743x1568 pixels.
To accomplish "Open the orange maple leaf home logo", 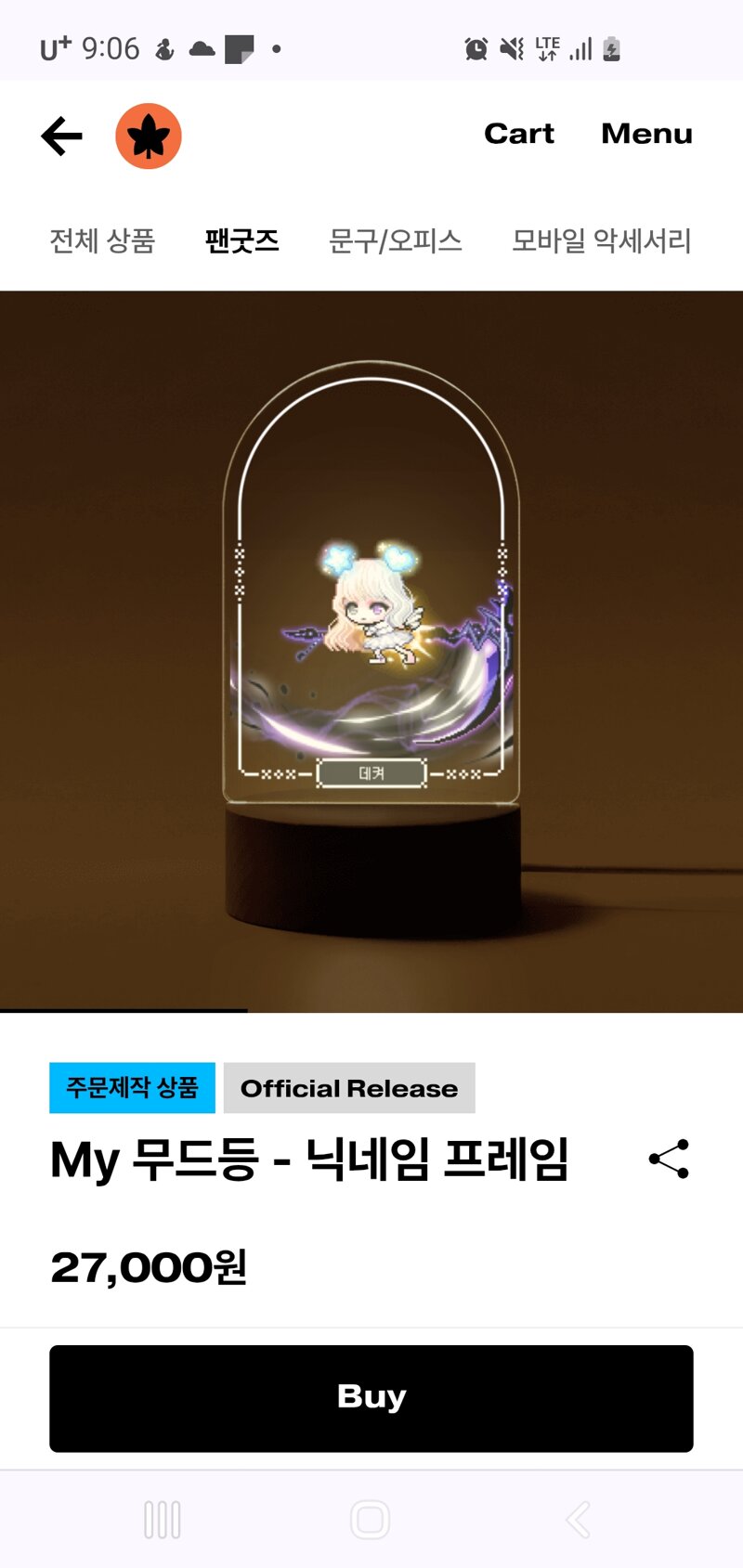I will coord(149,136).
